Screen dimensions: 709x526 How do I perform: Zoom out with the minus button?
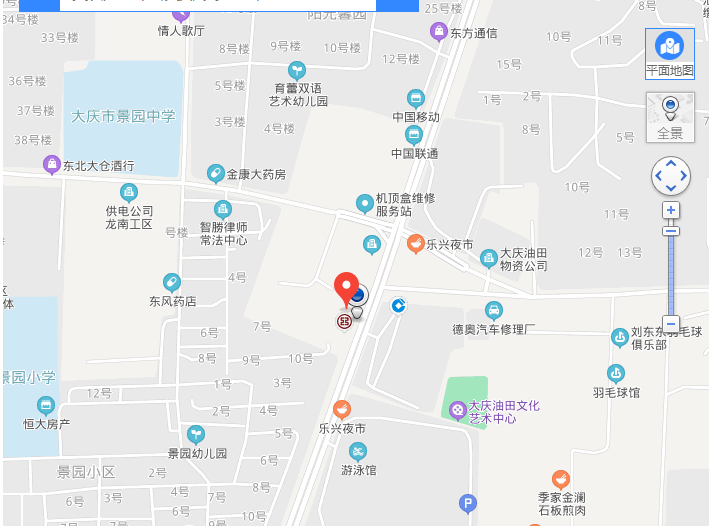pyautogui.click(x=671, y=323)
